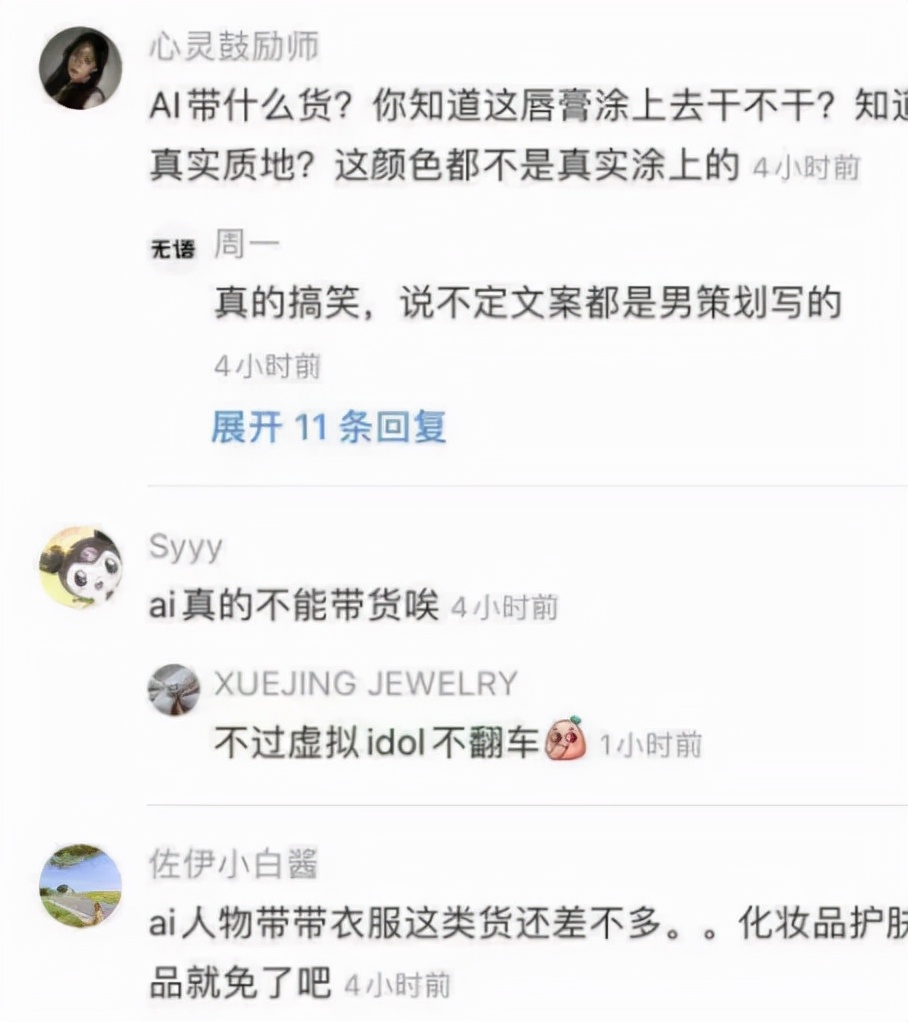908x1022 pixels.
Task: Open 心灵鼓励师's profile avatar
Action: [x=80, y=68]
